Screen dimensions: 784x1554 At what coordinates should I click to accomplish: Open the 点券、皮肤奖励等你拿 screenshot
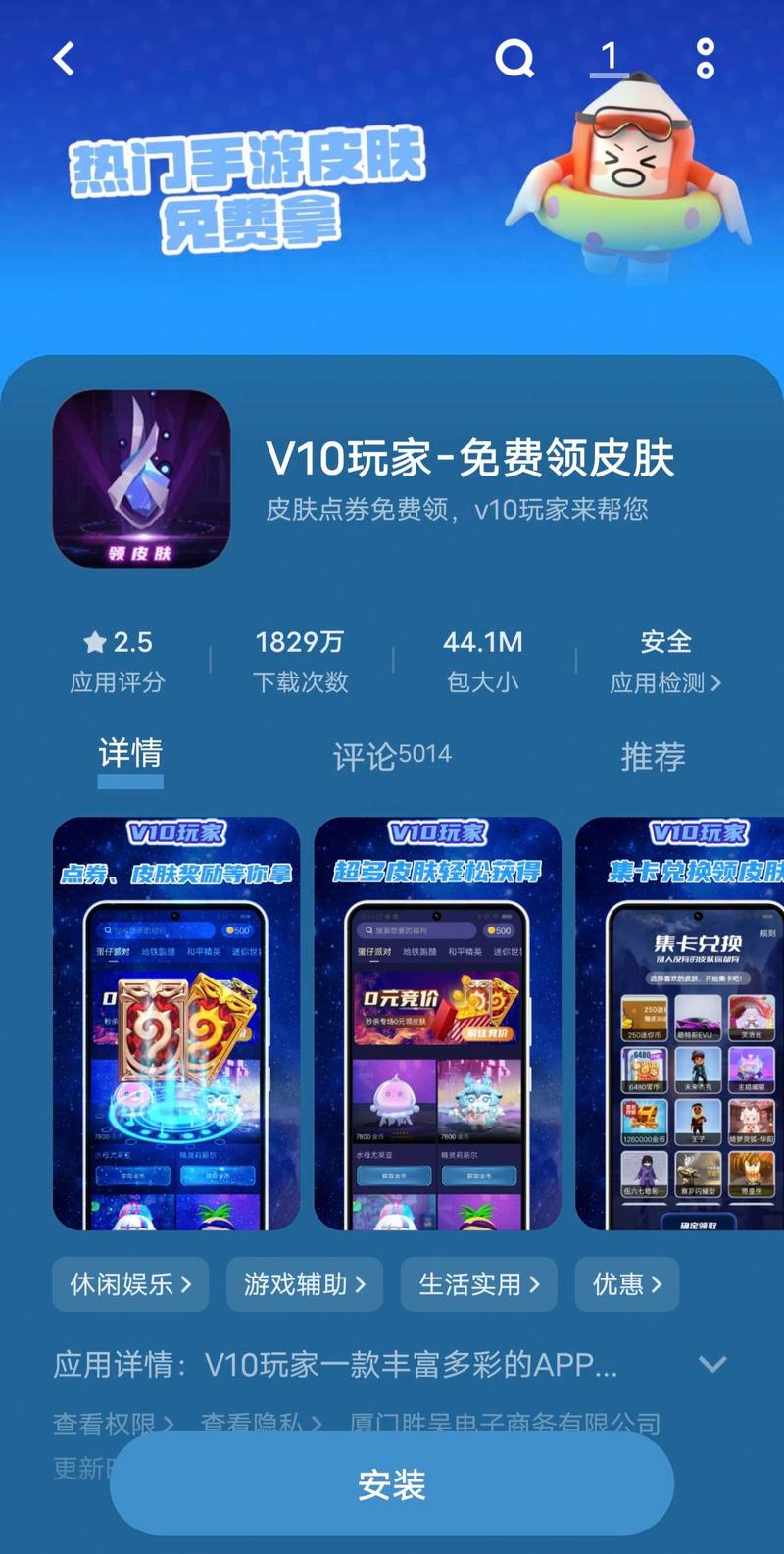(176, 1023)
